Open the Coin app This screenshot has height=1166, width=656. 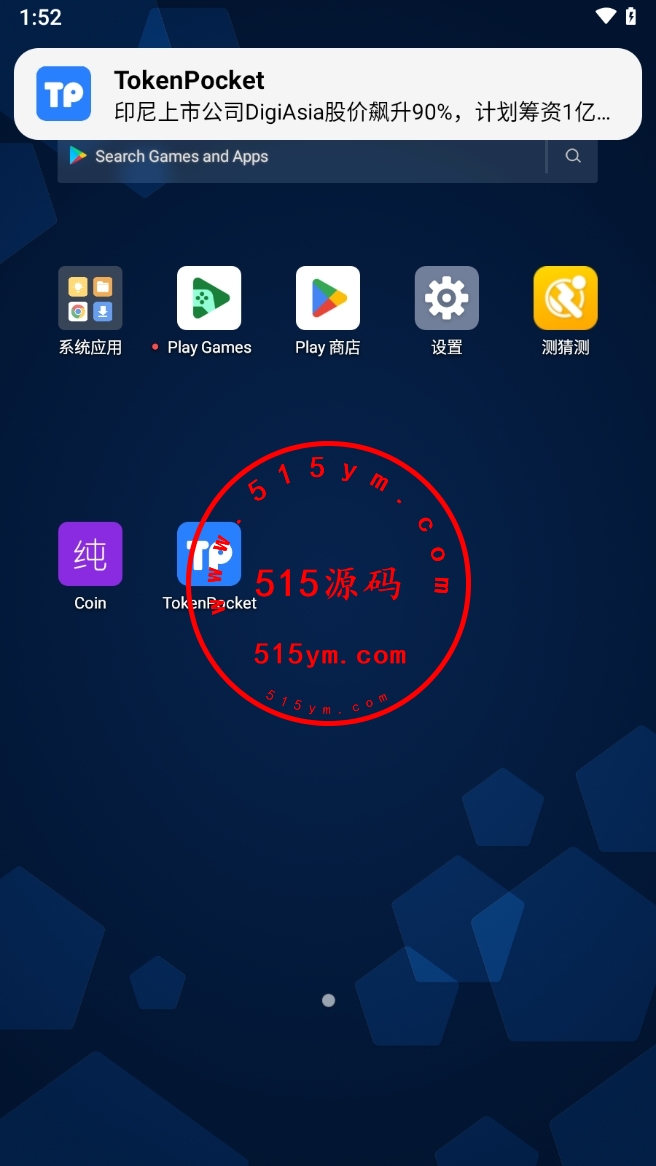click(x=90, y=554)
